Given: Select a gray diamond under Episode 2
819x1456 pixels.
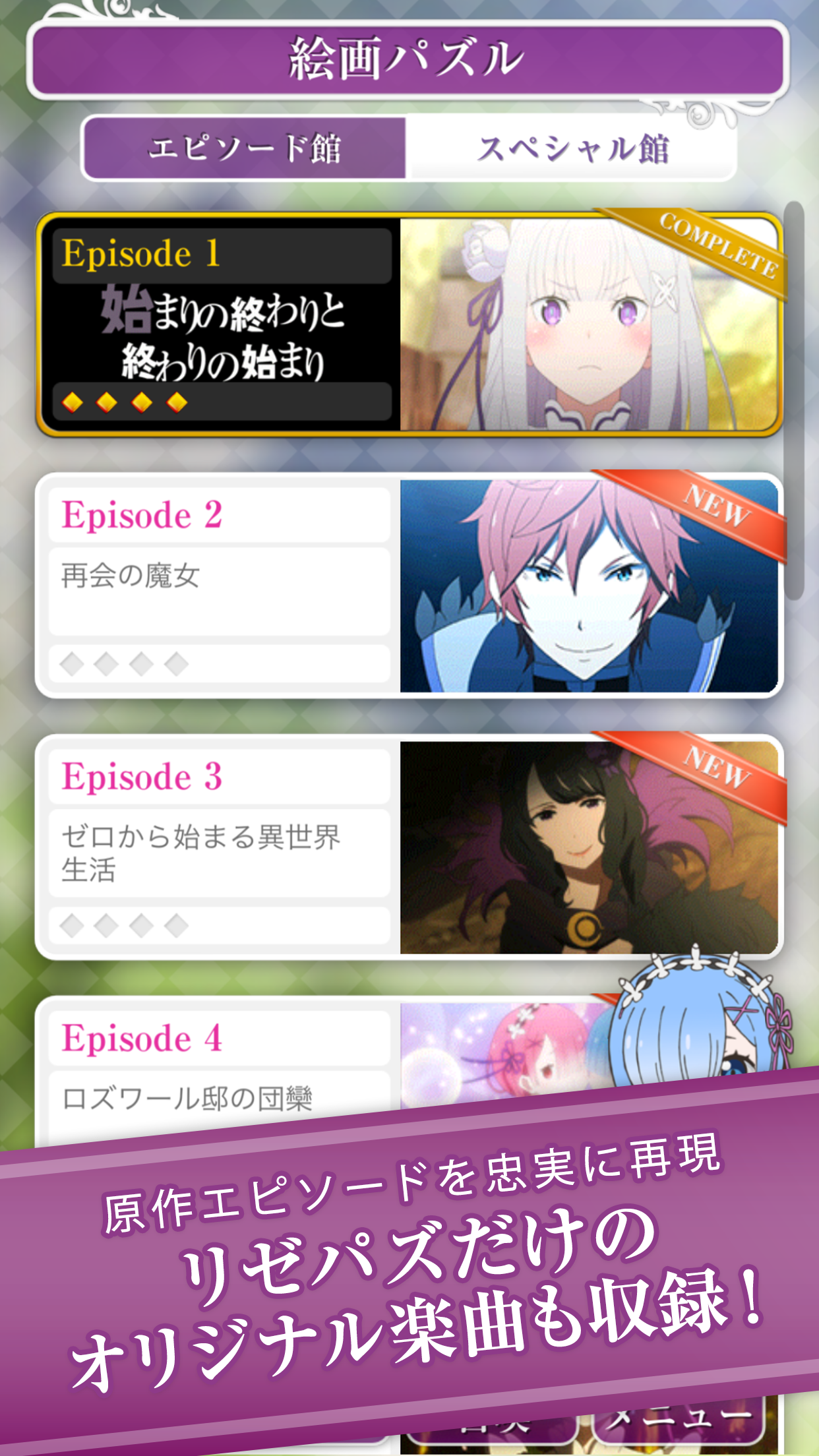Looking at the screenshot, I should [73, 664].
